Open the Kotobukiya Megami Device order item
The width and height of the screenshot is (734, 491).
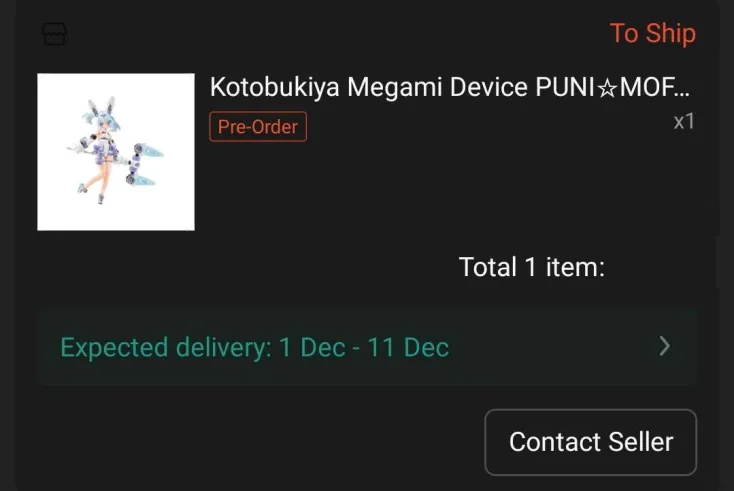pyautogui.click(x=450, y=87)
